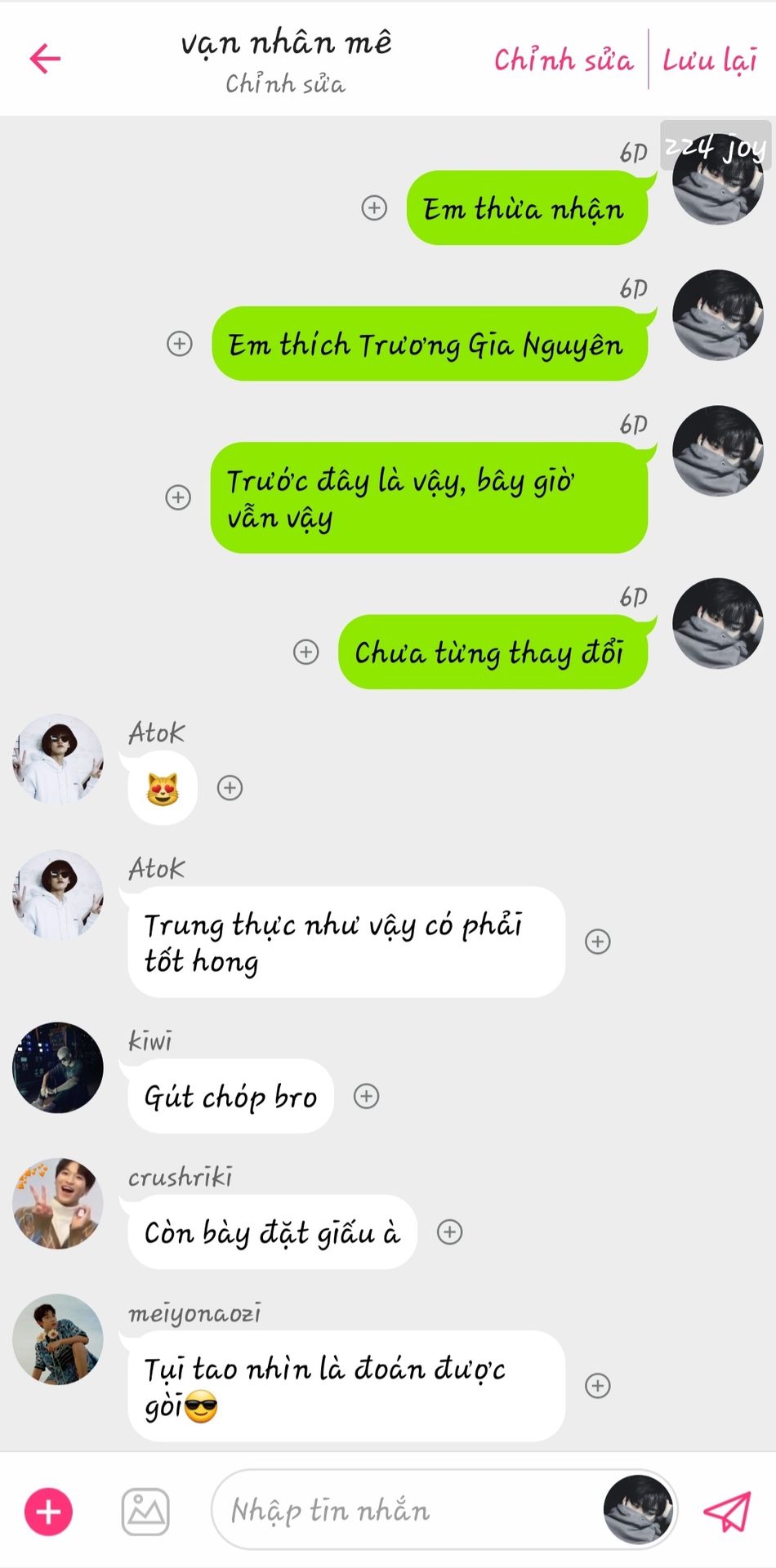
Task: Tap plus icon beside 'Em thích Trương Gia Nguyên'
Action: click(x=180, y=344)
